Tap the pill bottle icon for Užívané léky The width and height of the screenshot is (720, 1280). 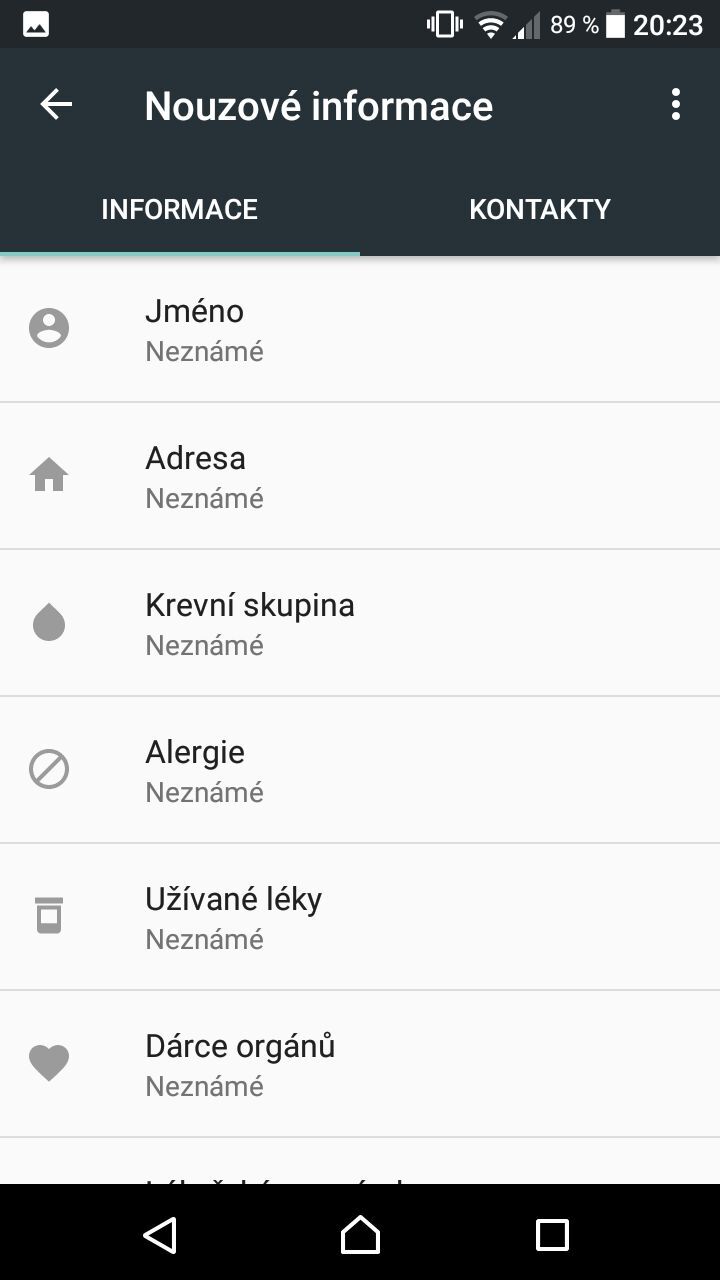49,916
